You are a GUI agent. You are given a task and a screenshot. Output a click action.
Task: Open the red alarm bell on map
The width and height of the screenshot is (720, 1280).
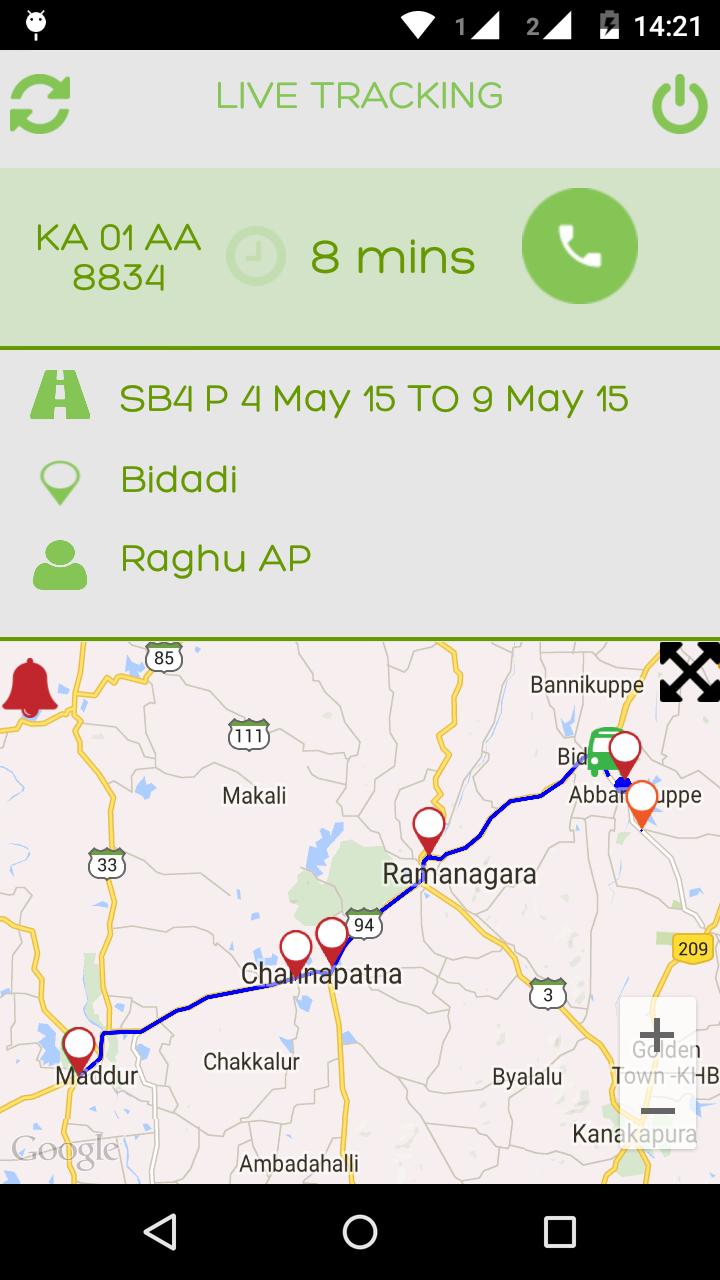click(30, 687)
